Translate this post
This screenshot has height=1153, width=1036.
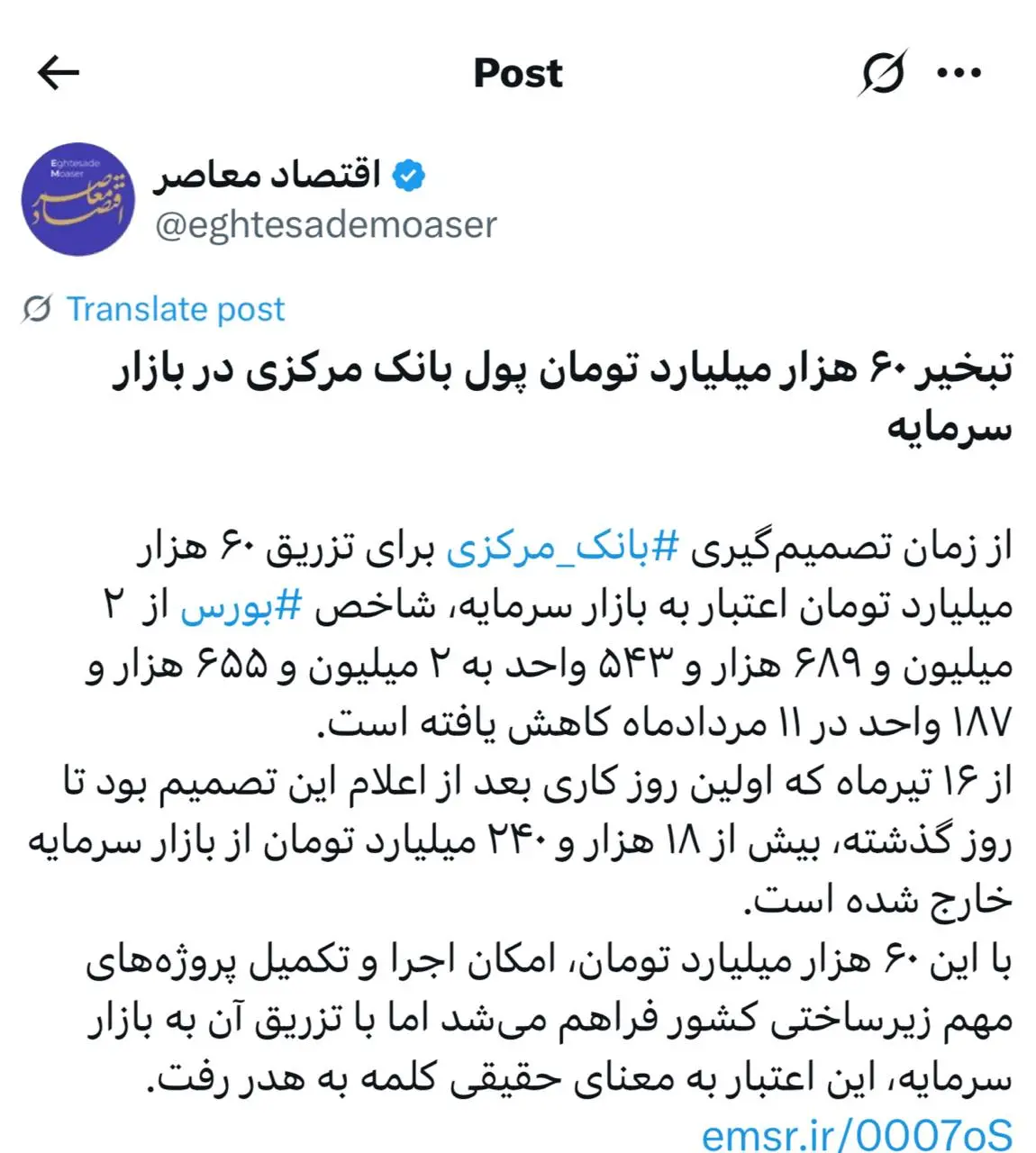175,309
